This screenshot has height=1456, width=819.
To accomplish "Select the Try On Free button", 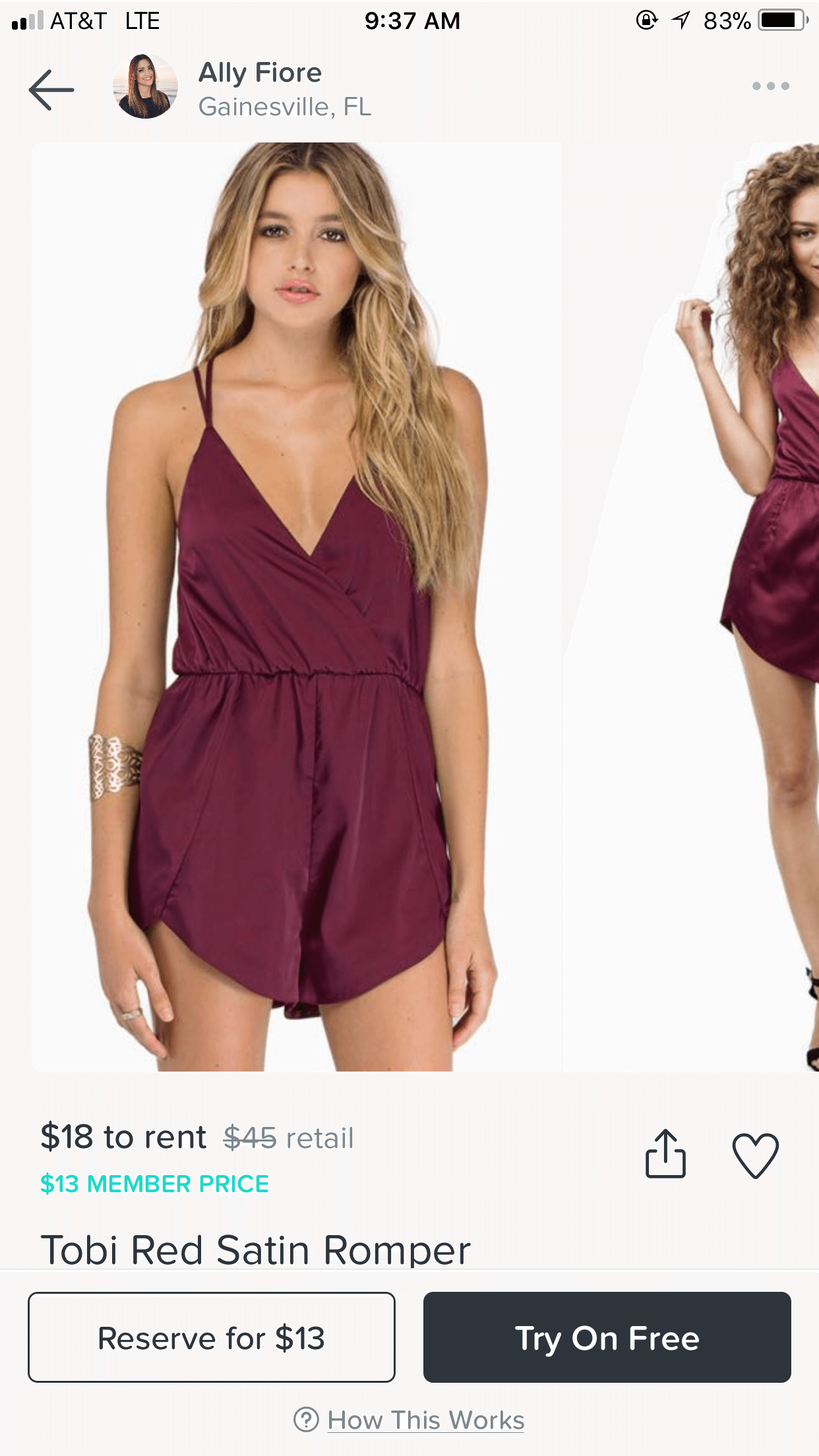I will (x=607, y=1337).
